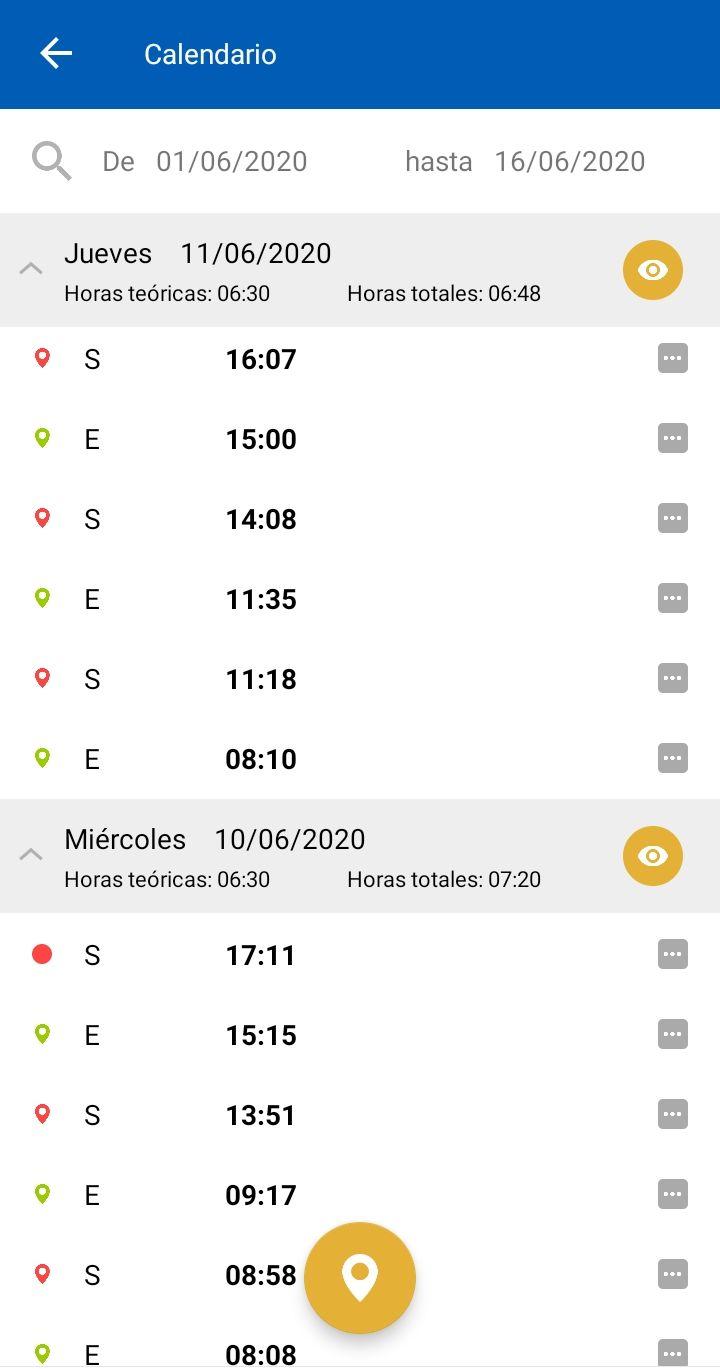Show more options for the 14:08 record
Screen dimensions: 720x1369
673,518
